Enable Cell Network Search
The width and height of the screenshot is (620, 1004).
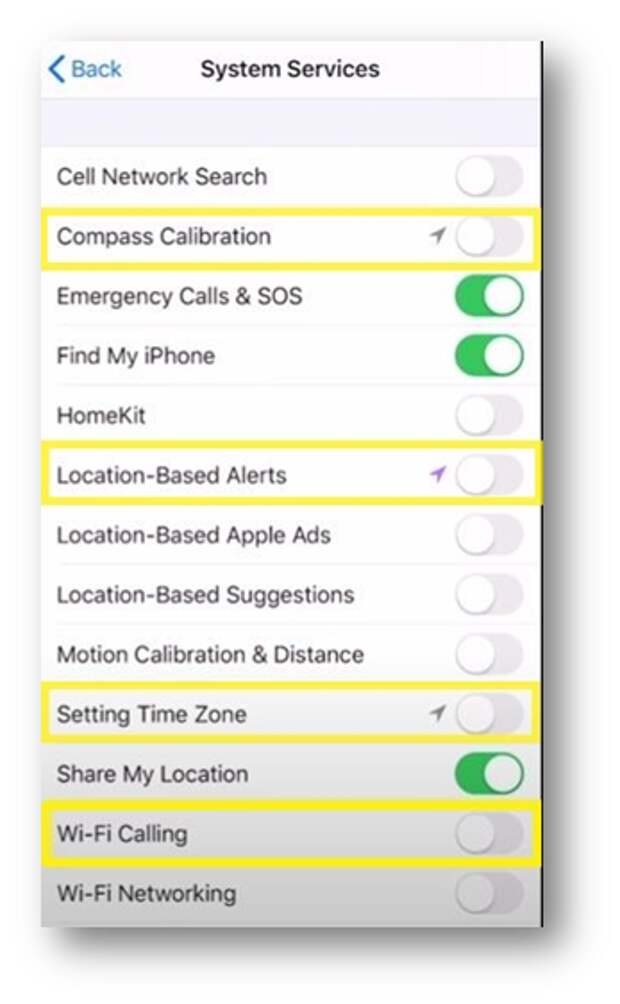coord(489,176)
